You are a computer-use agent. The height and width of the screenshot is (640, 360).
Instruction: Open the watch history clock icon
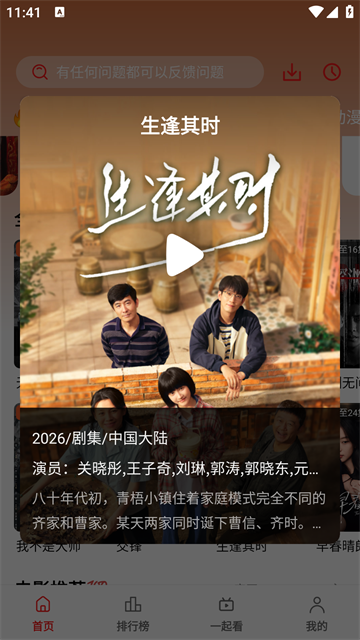332,72
